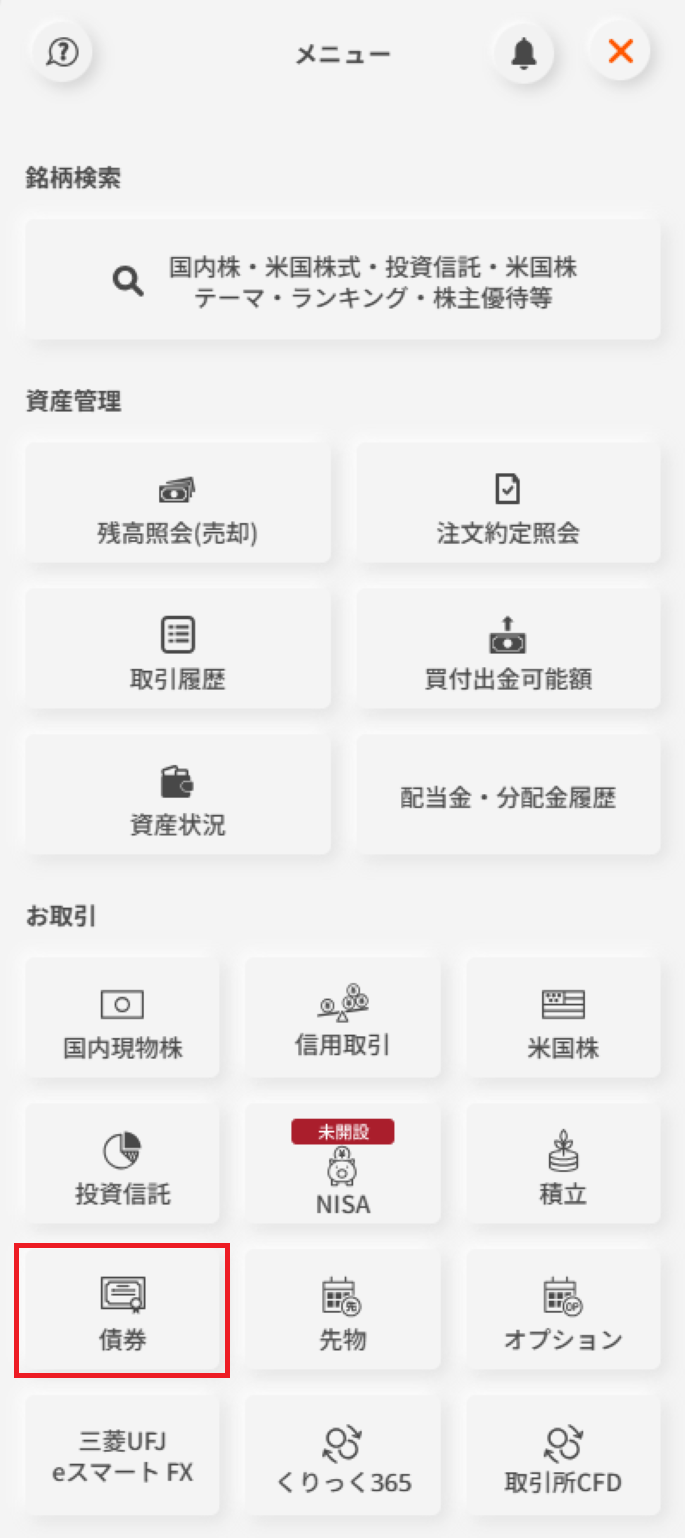This screenshot has width=685, height=1538.
Task: Select 積立 recurring investment
Action: (563, 1166)
